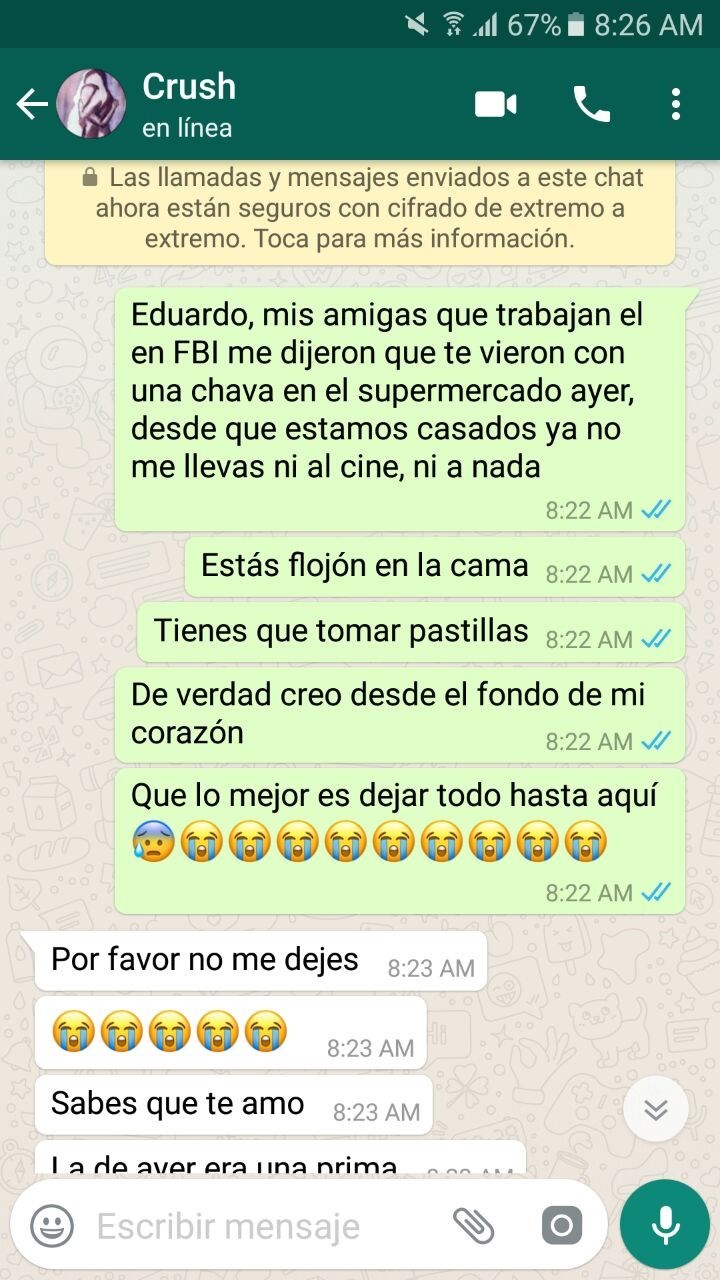Go back to the chat list

click(32, 104)
